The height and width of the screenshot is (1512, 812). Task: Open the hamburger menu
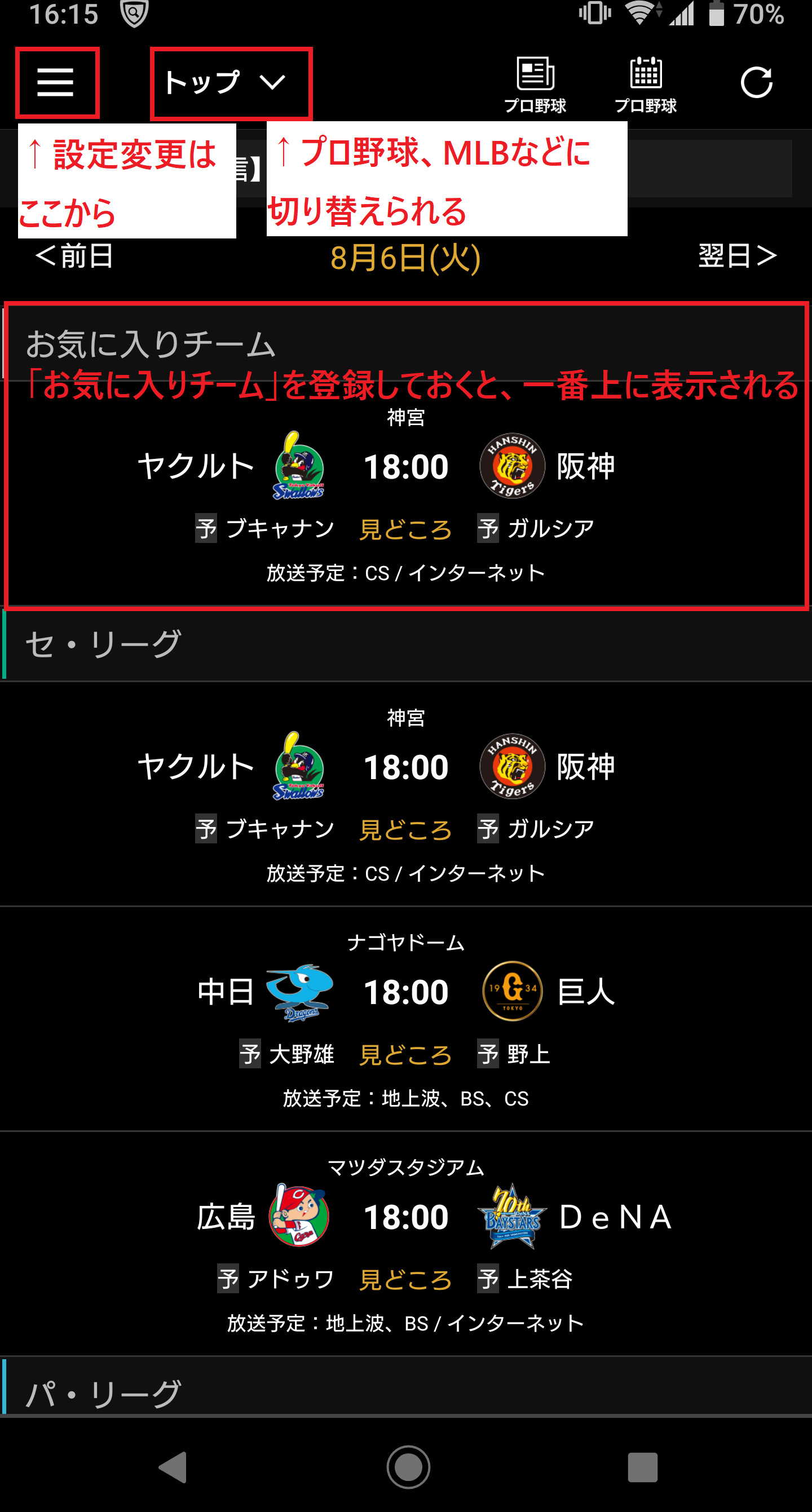coord(56,82)
